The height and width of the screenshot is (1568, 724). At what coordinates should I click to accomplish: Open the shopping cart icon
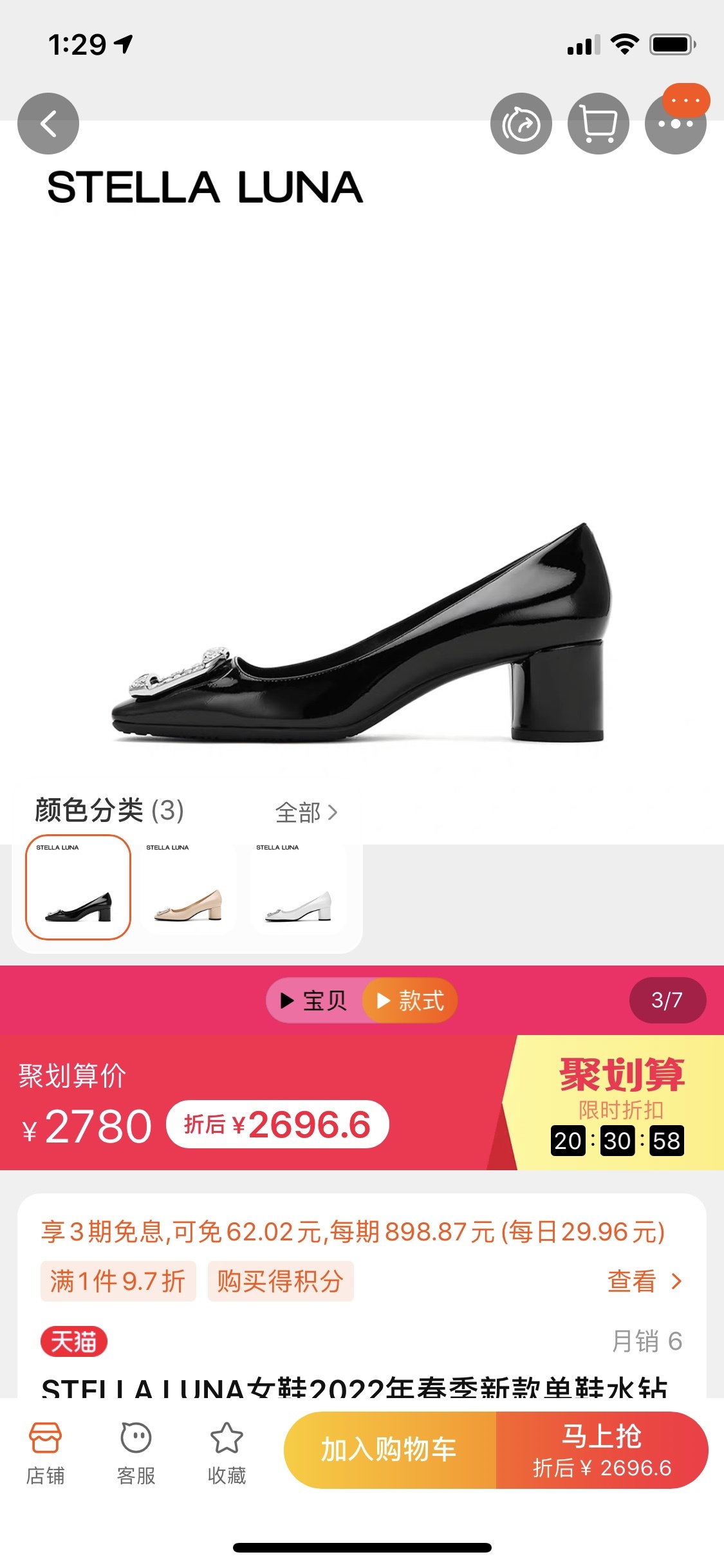tap(598, 124)
